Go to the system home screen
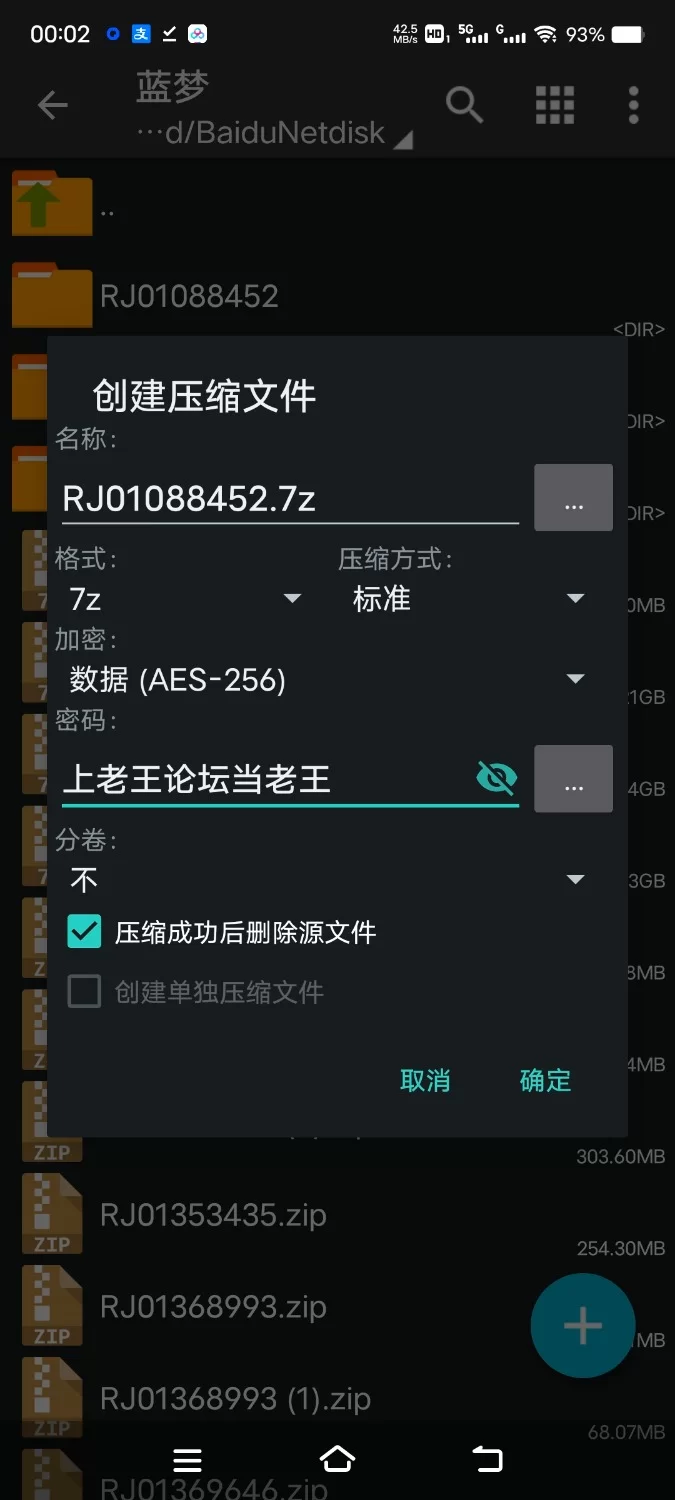Image resolution: width=675 pixels, height=1500 pixels. (337, 1460)
